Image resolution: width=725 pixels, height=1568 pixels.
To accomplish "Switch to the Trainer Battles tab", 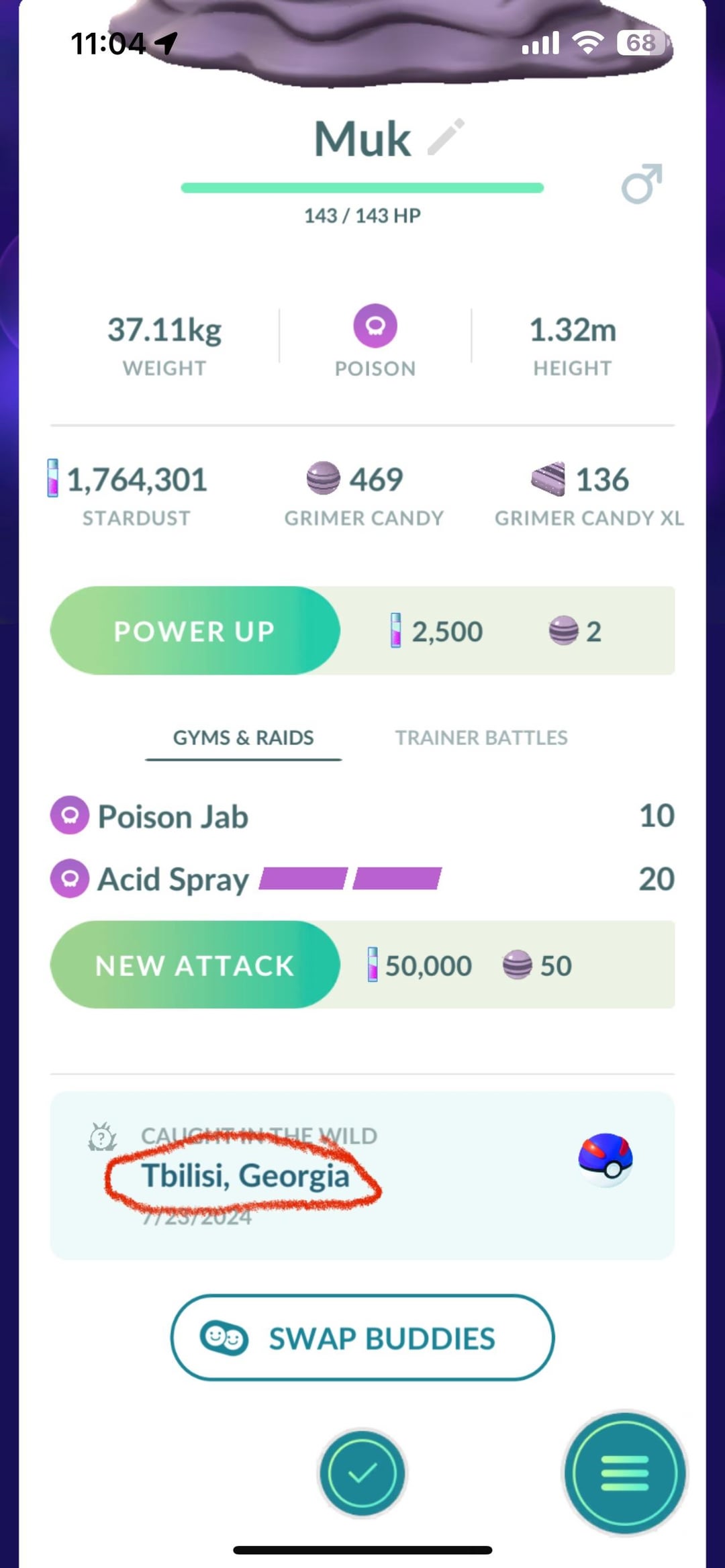I will [x=481, y=738].
